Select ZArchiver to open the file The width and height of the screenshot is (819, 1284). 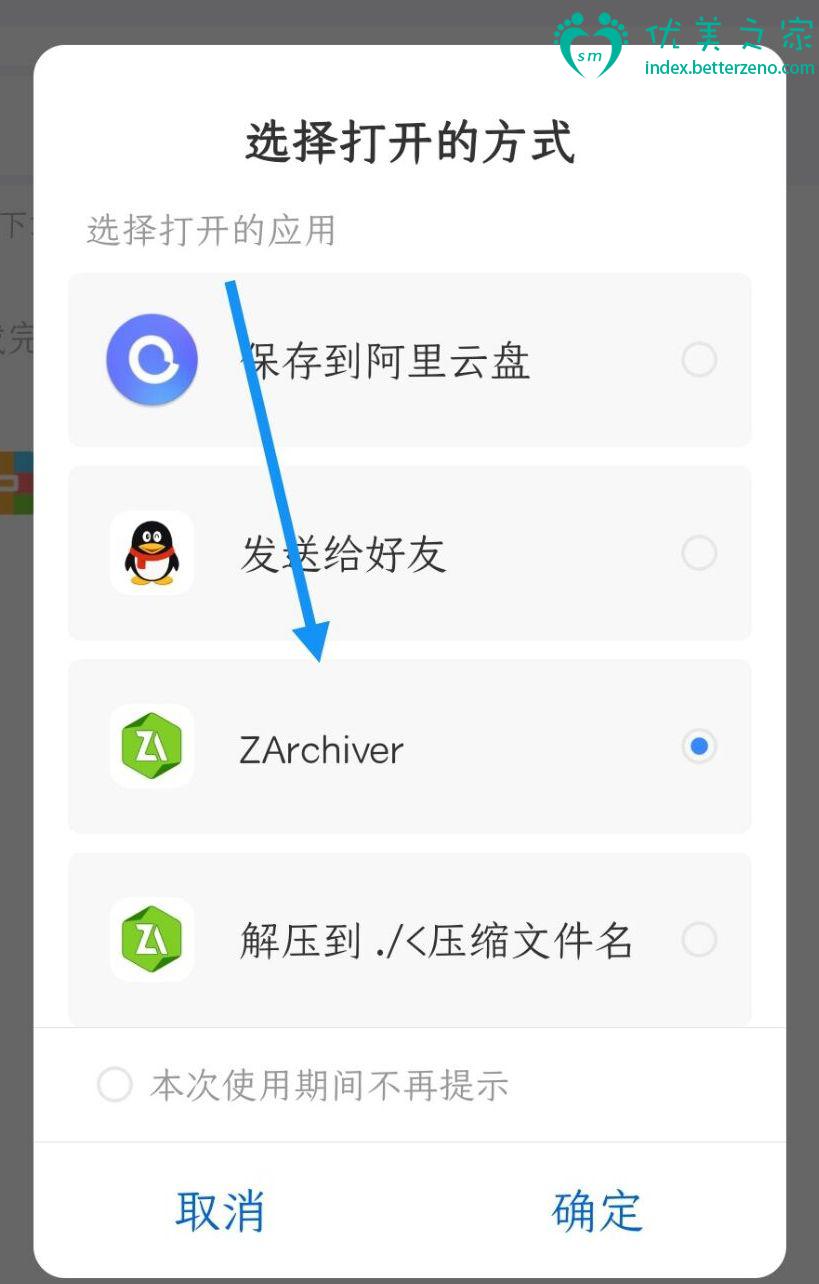coord(409,746)
